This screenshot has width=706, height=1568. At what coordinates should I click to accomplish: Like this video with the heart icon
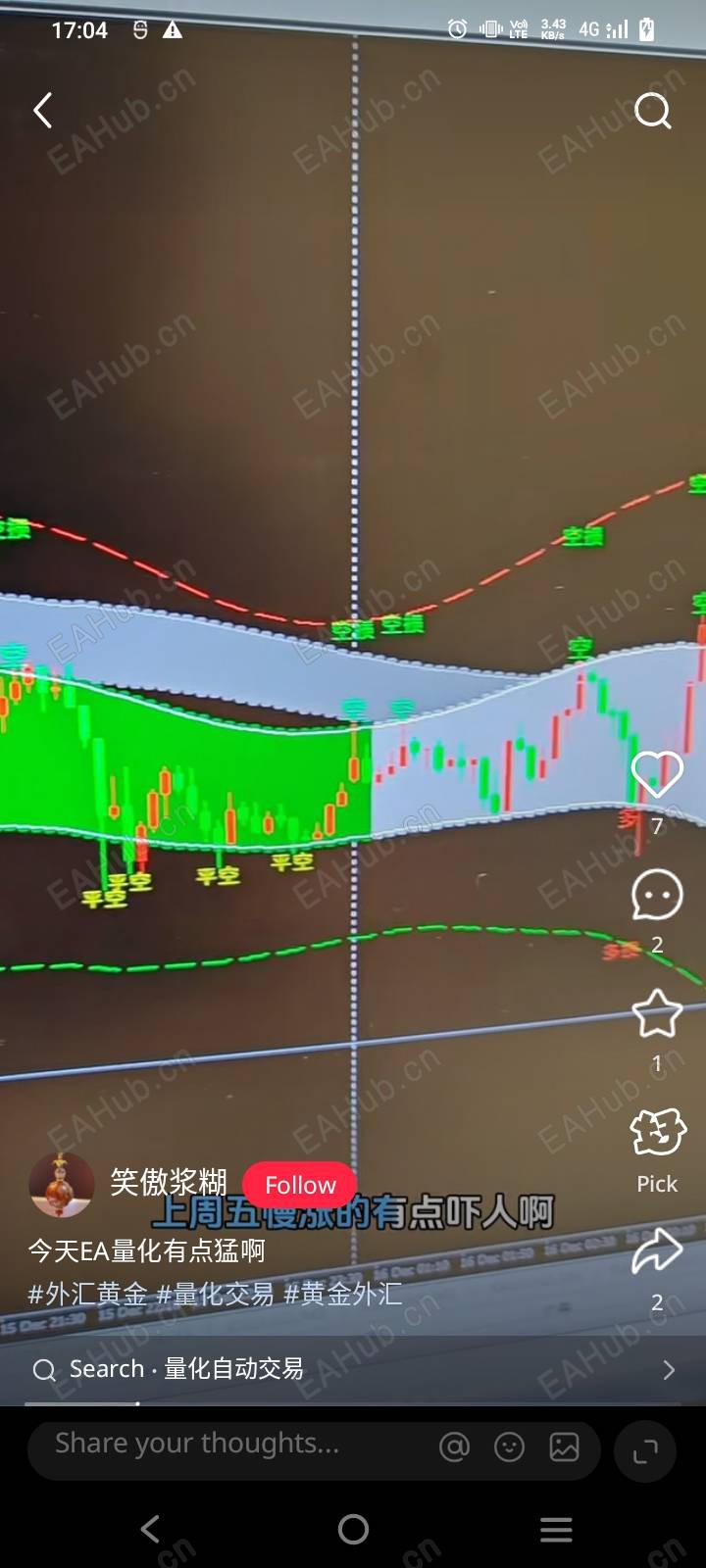coord(656,774)
